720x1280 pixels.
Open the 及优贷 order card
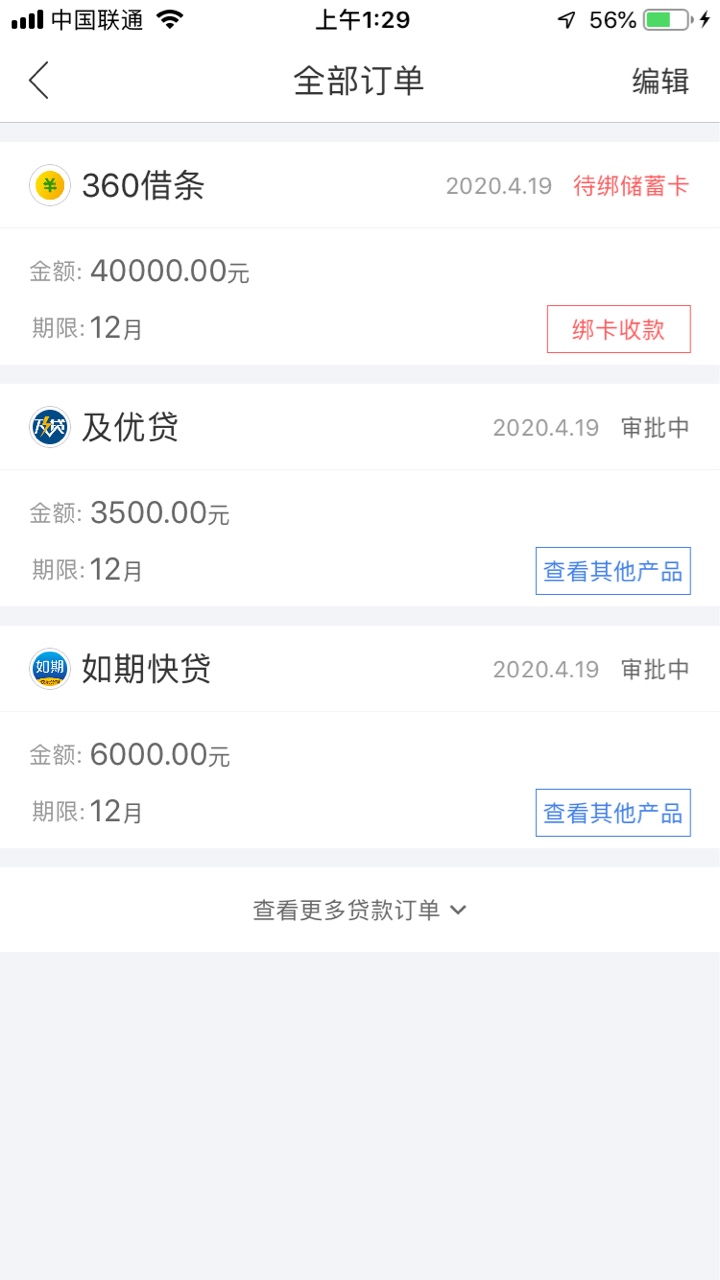pos(360,496)
